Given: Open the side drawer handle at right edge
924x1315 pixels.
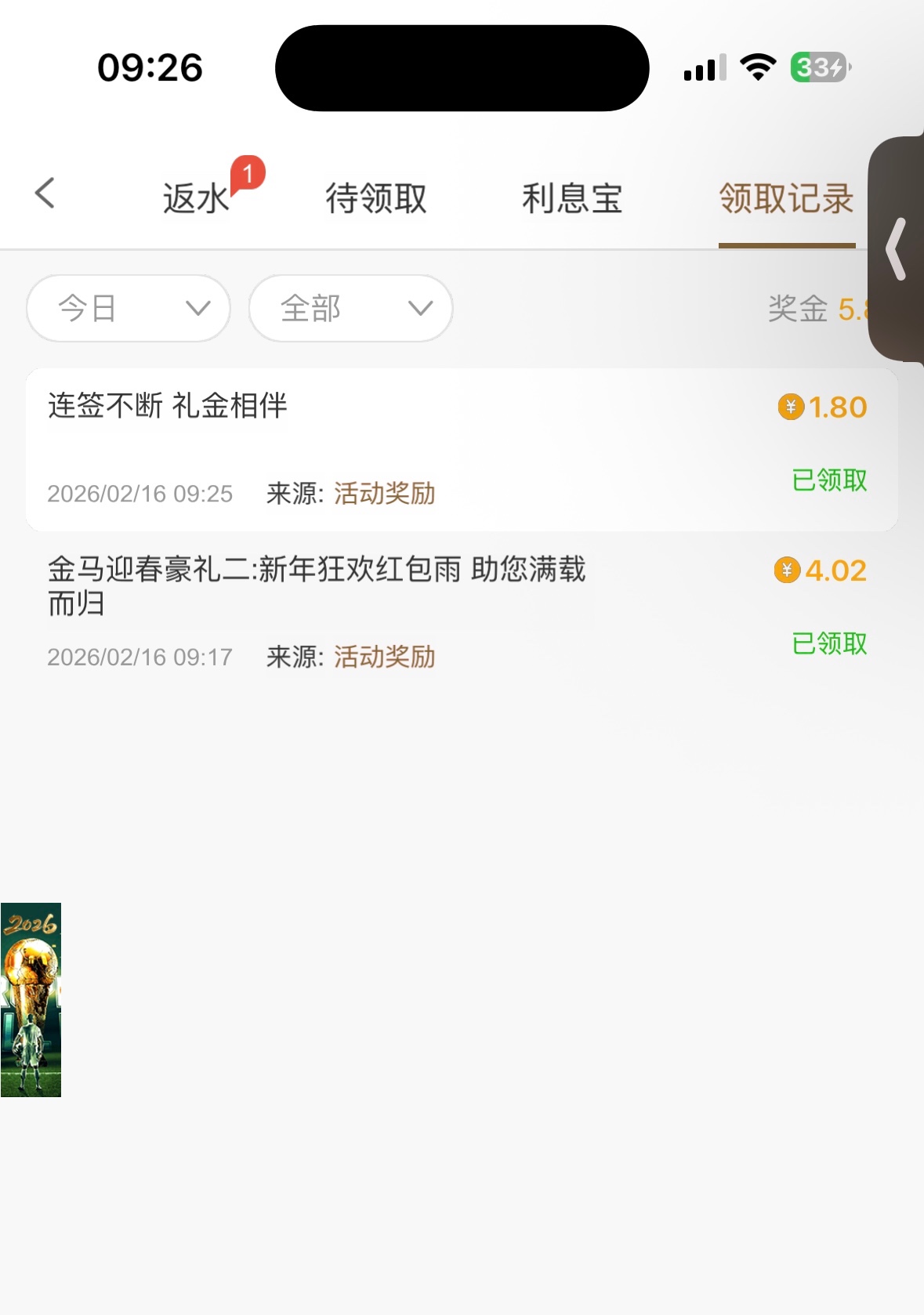Looking at the screenshot, I should tap(897, 249).
